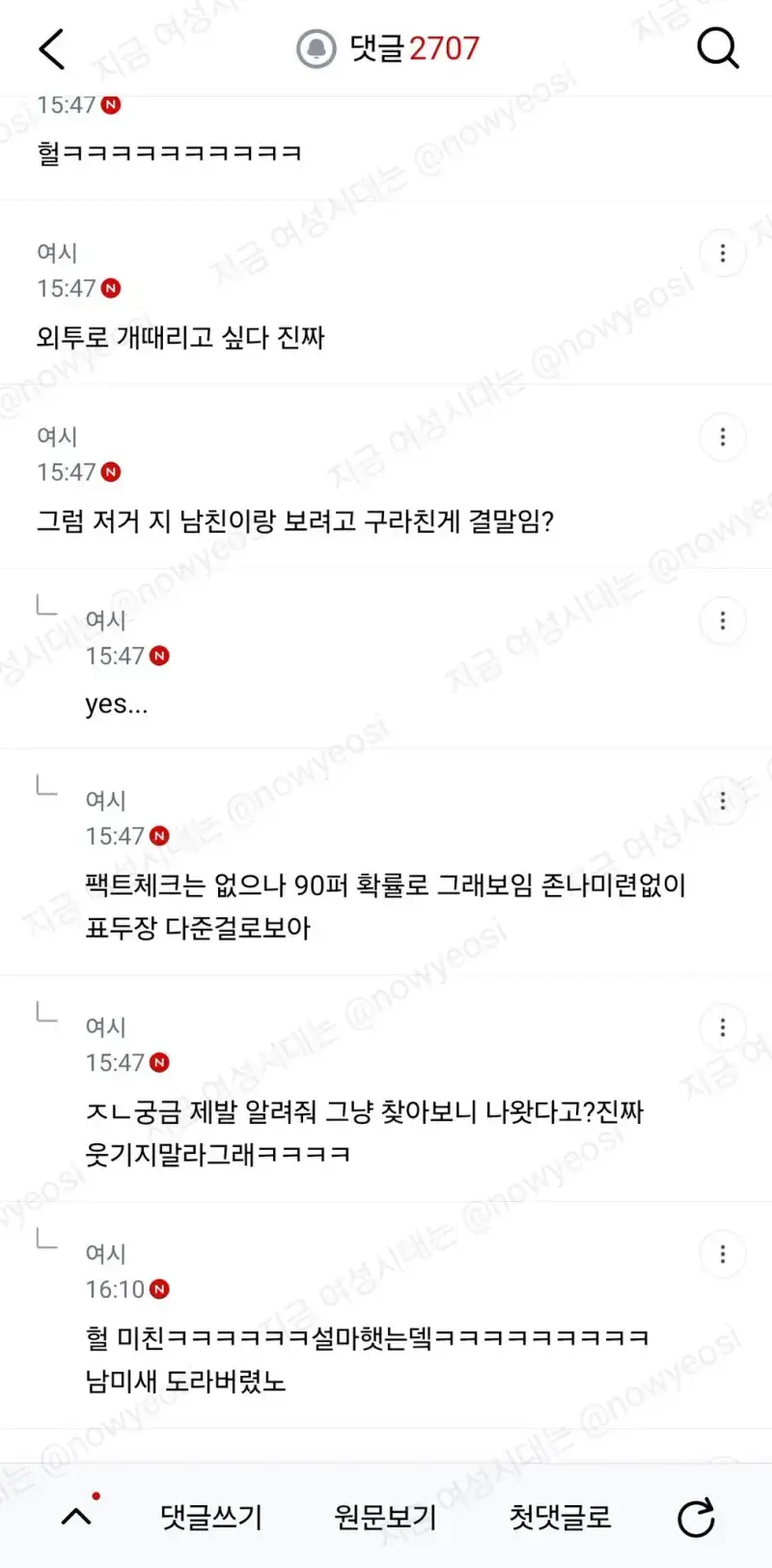Open search with the magnifier icon
Screen dimensions: 772x1568
717,47
